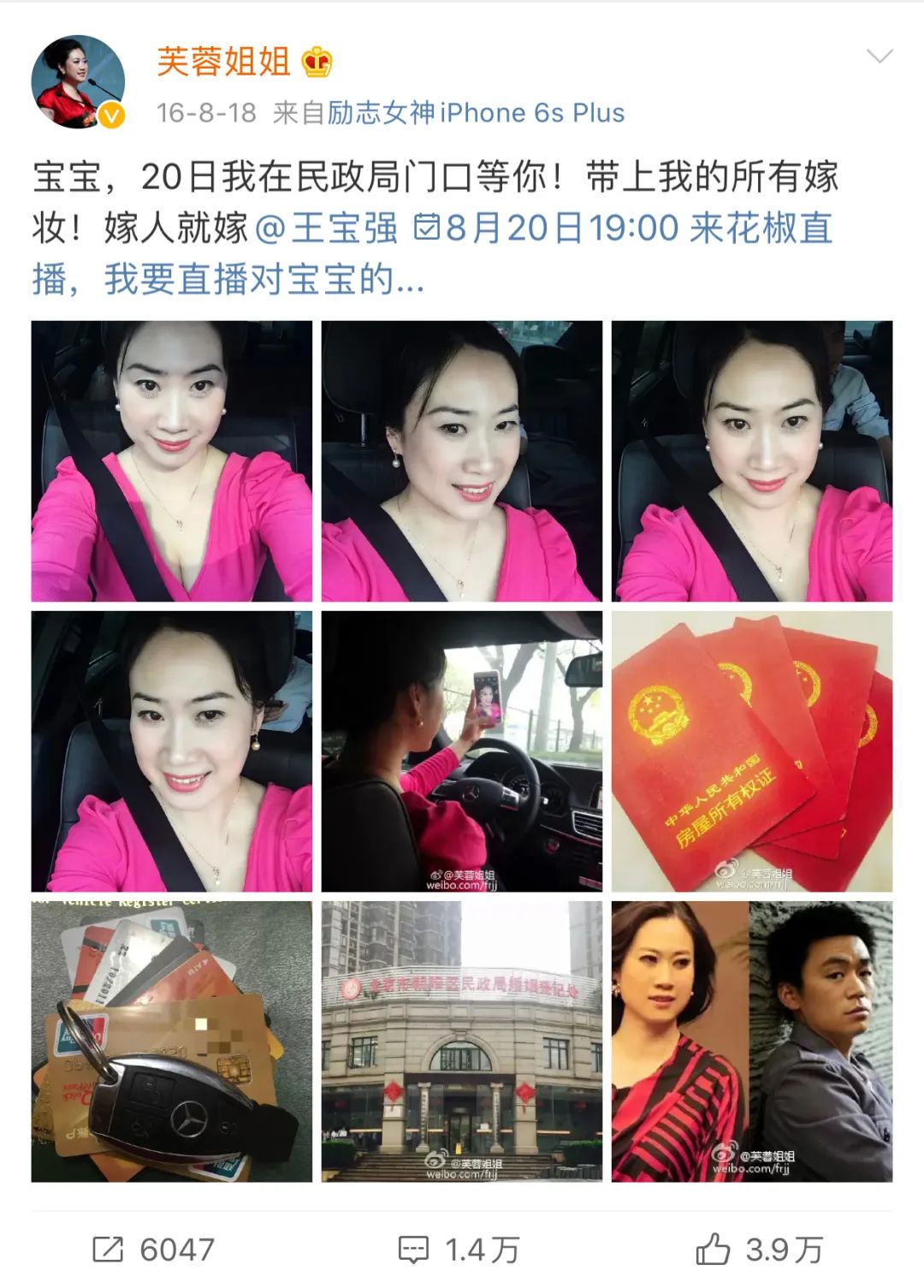The height and width of the screenshot is (1288, 924).
Task: View the fourth selfie with drop earring
Action: tap(171, 751)
